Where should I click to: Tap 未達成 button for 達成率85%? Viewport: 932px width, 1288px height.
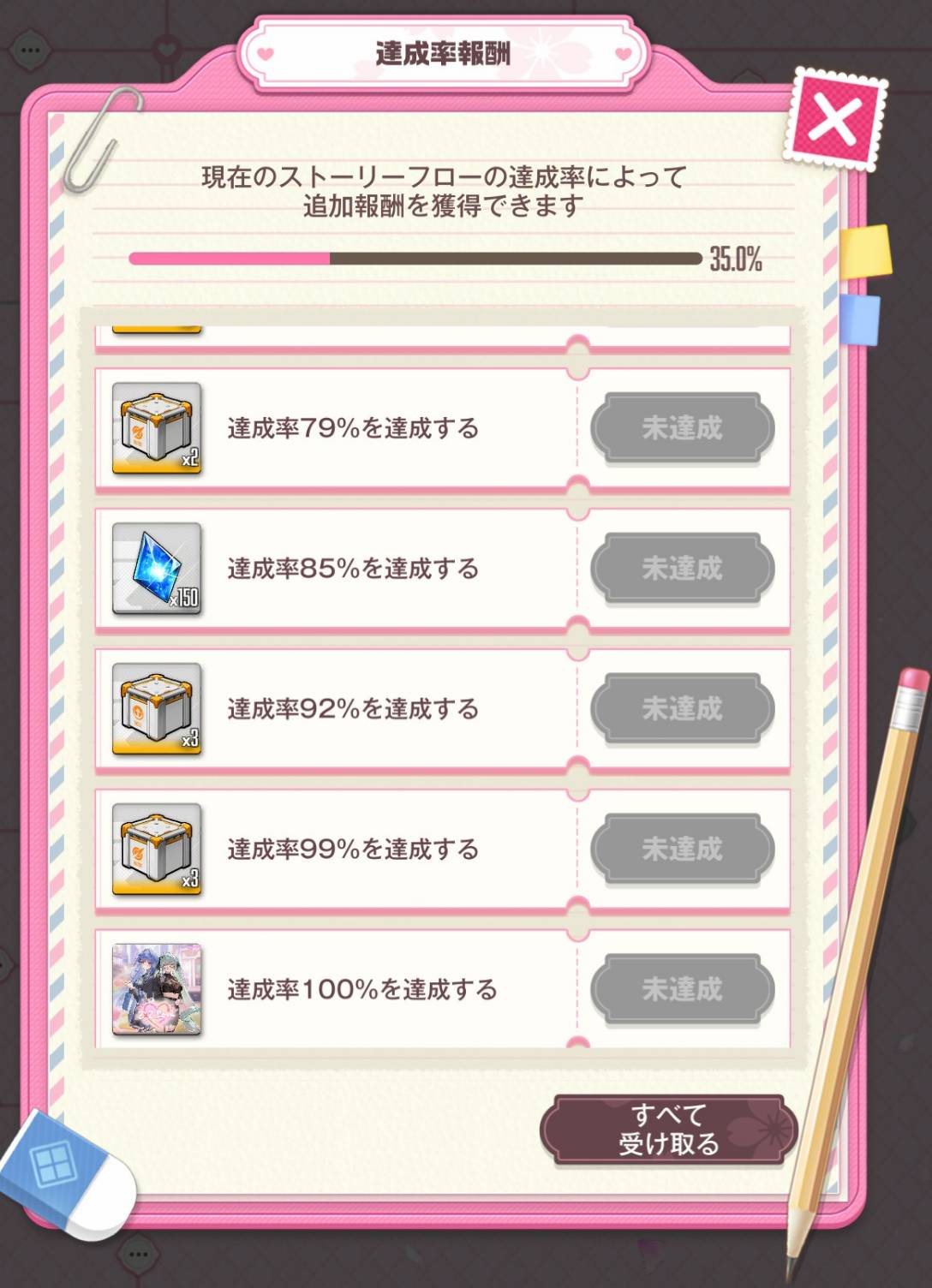click(683, 568)
